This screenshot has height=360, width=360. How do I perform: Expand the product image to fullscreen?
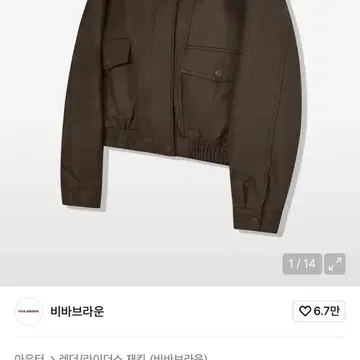335,264
